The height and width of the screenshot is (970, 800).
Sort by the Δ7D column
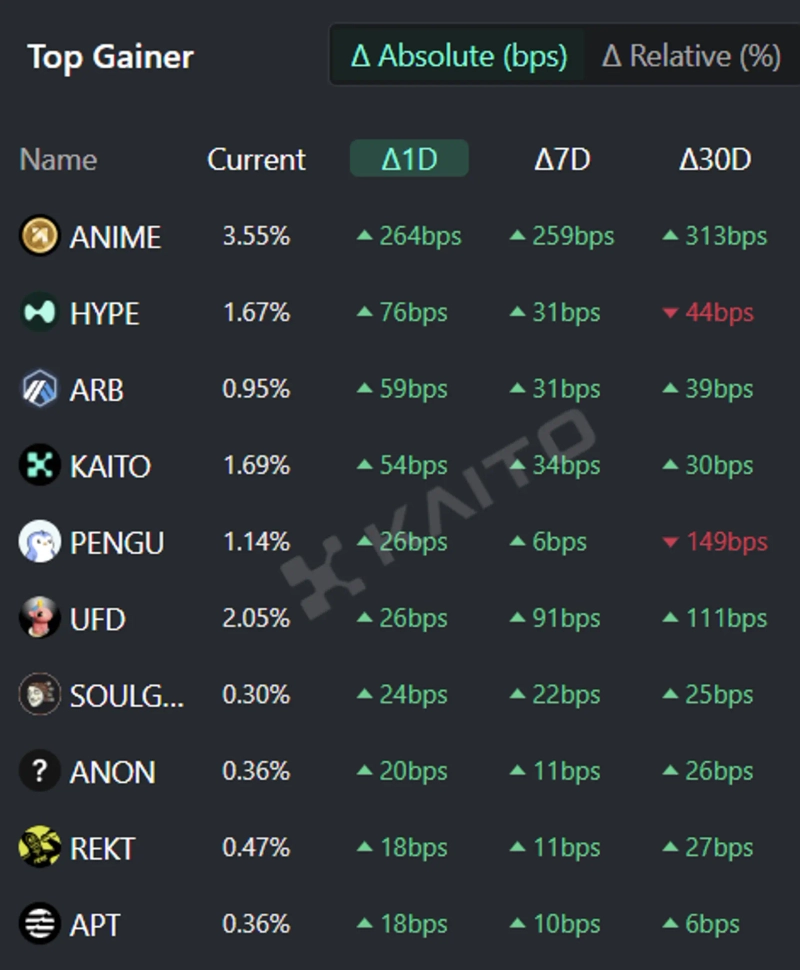click(562, 159)
